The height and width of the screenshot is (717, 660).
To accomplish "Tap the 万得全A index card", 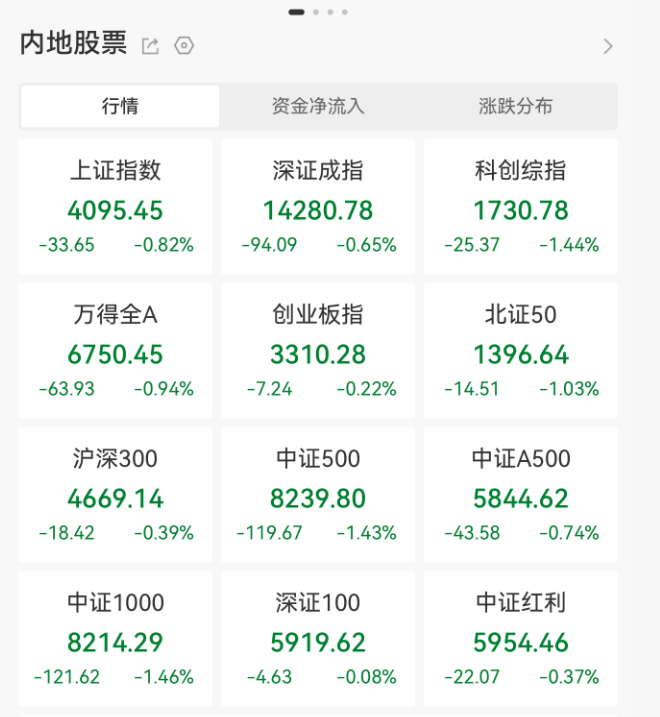I will pos(115,351).
